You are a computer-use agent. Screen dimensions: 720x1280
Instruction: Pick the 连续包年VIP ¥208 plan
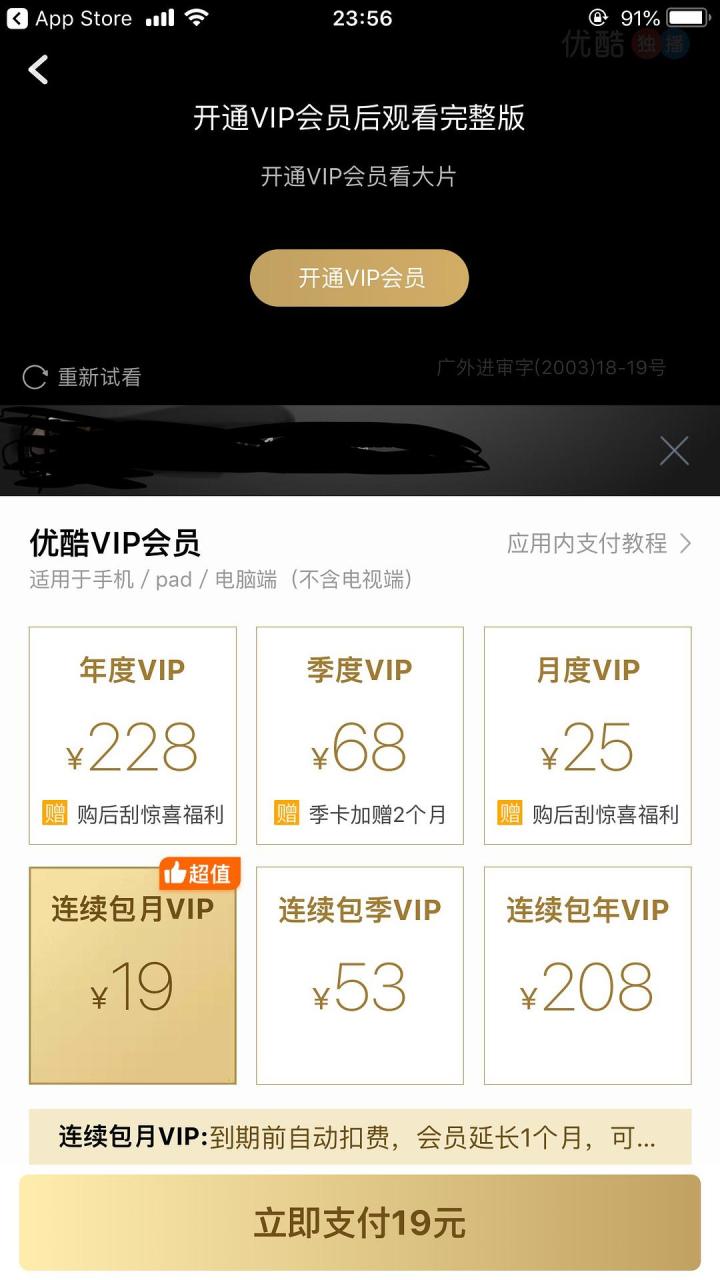tap(587, 976)
